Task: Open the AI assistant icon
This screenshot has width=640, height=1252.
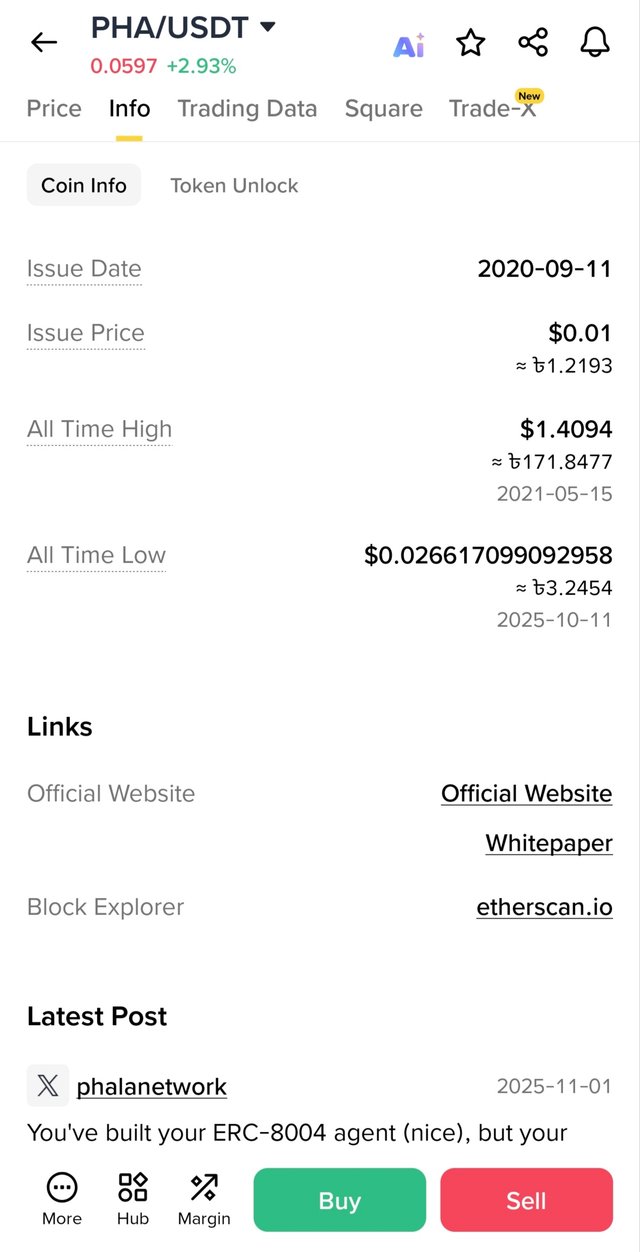Action: click(x=408, y=44)
